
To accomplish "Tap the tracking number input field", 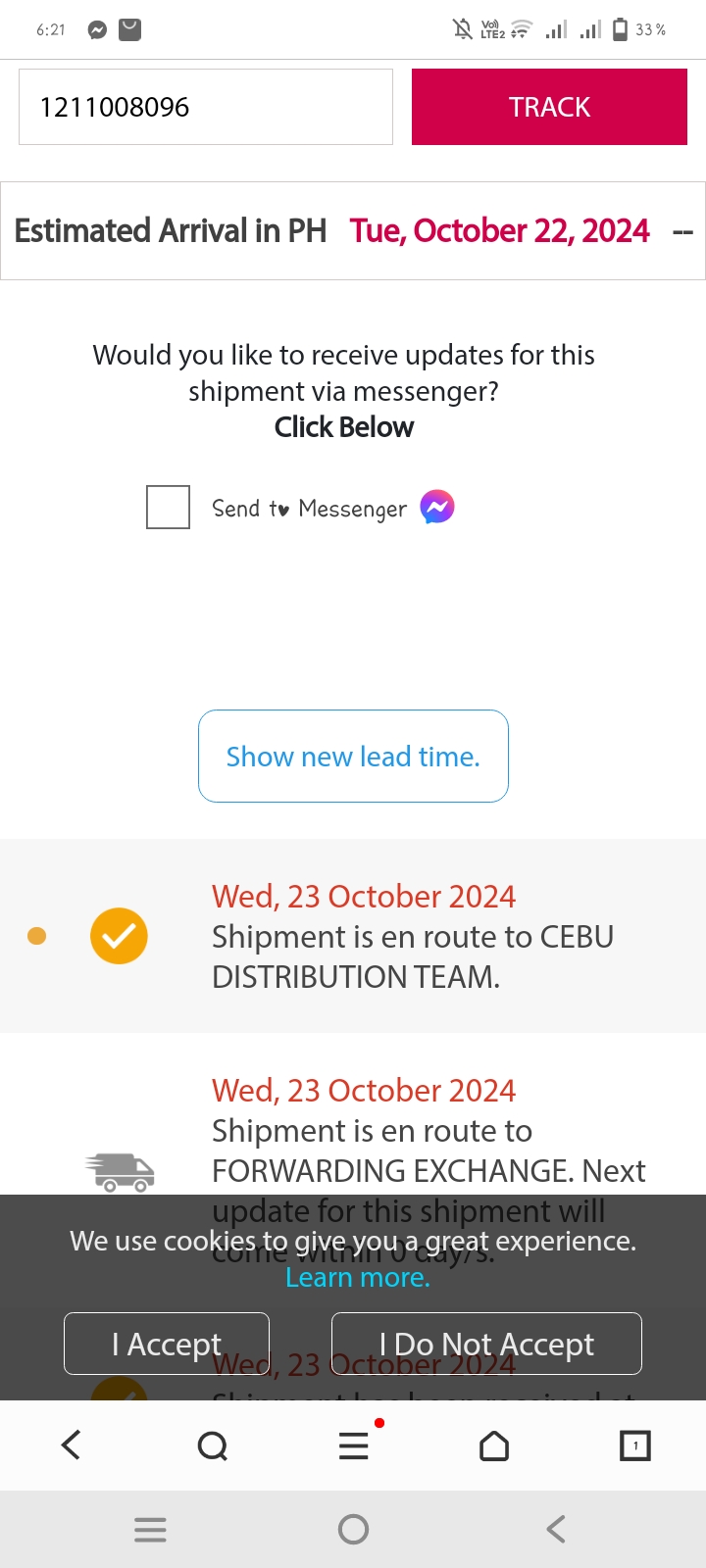I will click(x=206, y=107).
